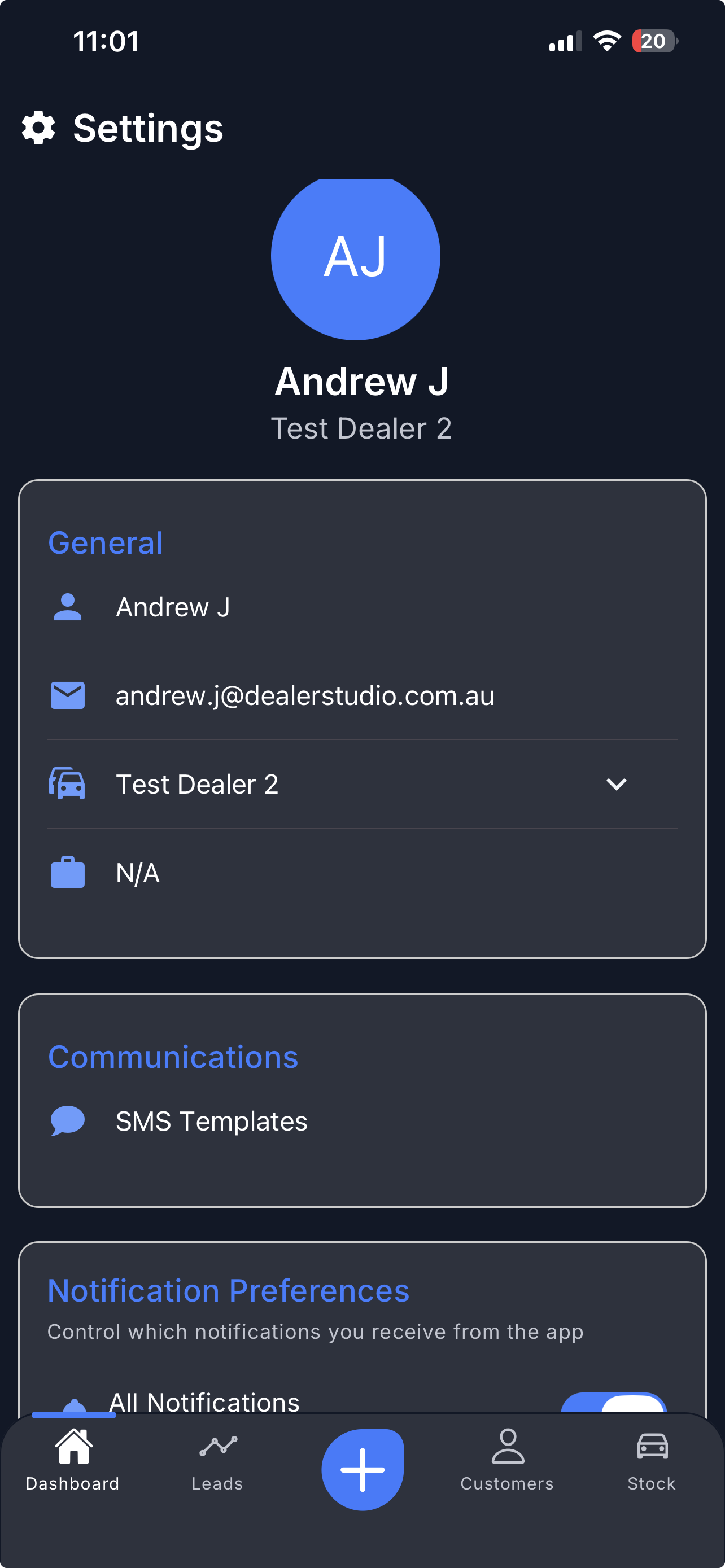This screenshot has height=1568, width=725.
Task: Go to the Customers tab
Action: pyautogui.click(x=507, y=1460)
